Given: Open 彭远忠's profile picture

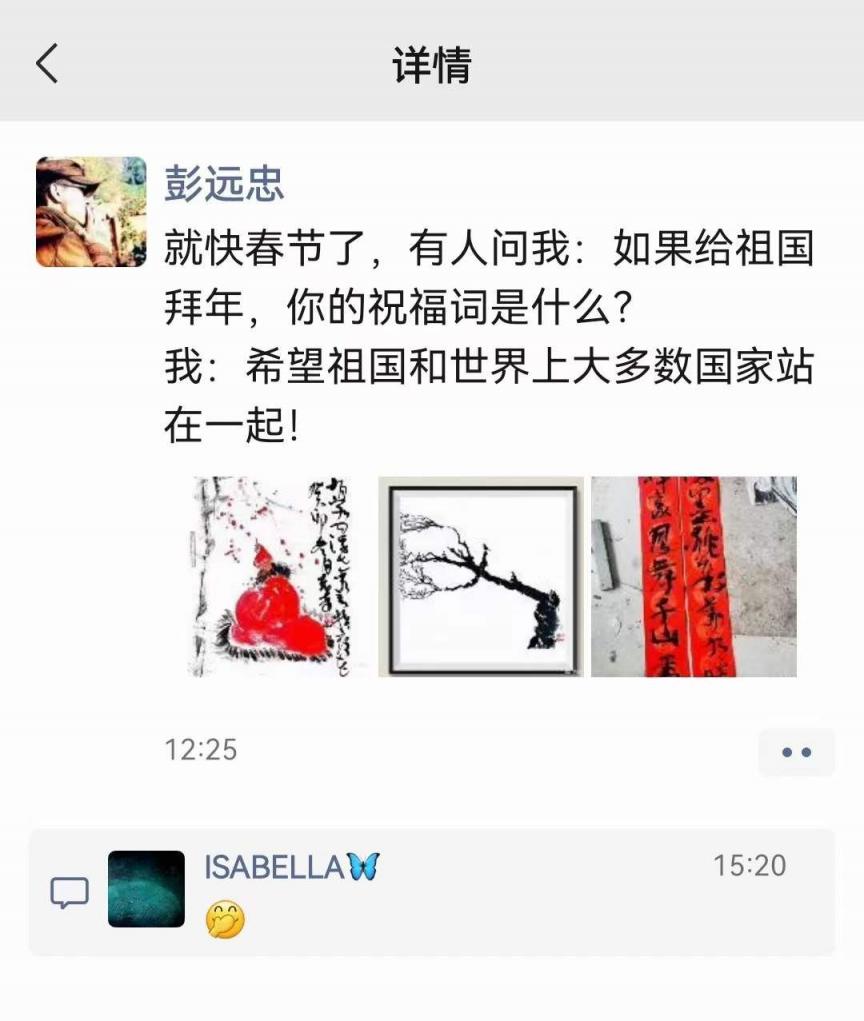Looking at the screenshot, I should tap(91, 212).
